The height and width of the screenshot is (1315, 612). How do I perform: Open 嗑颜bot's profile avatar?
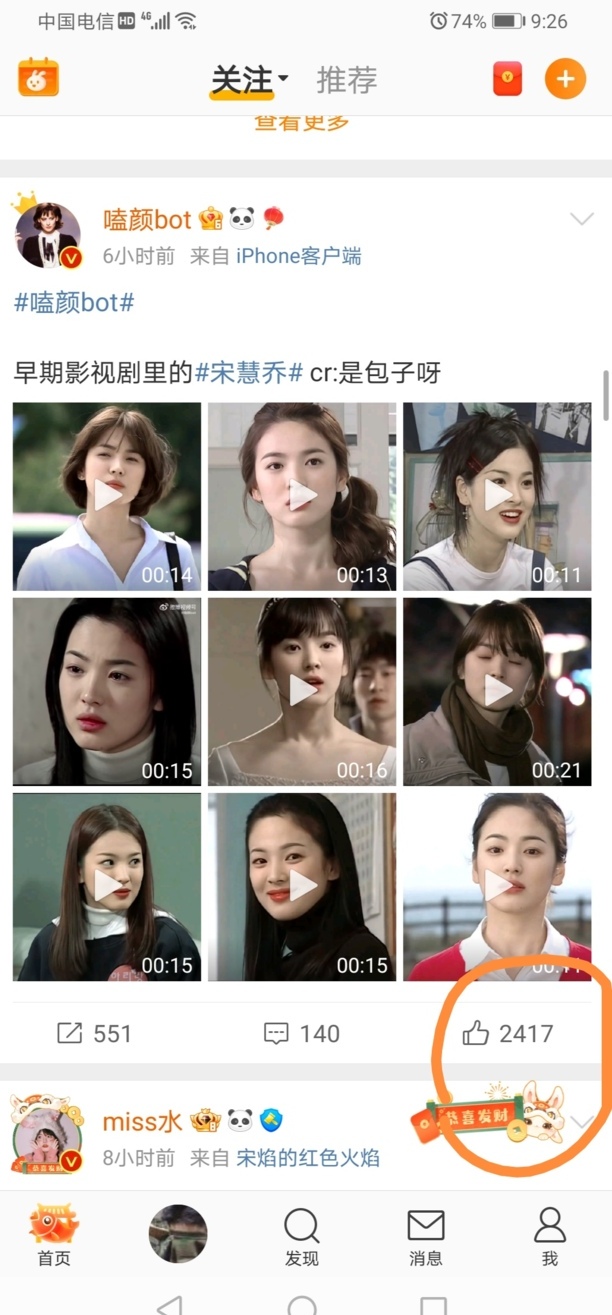[48, 236]
